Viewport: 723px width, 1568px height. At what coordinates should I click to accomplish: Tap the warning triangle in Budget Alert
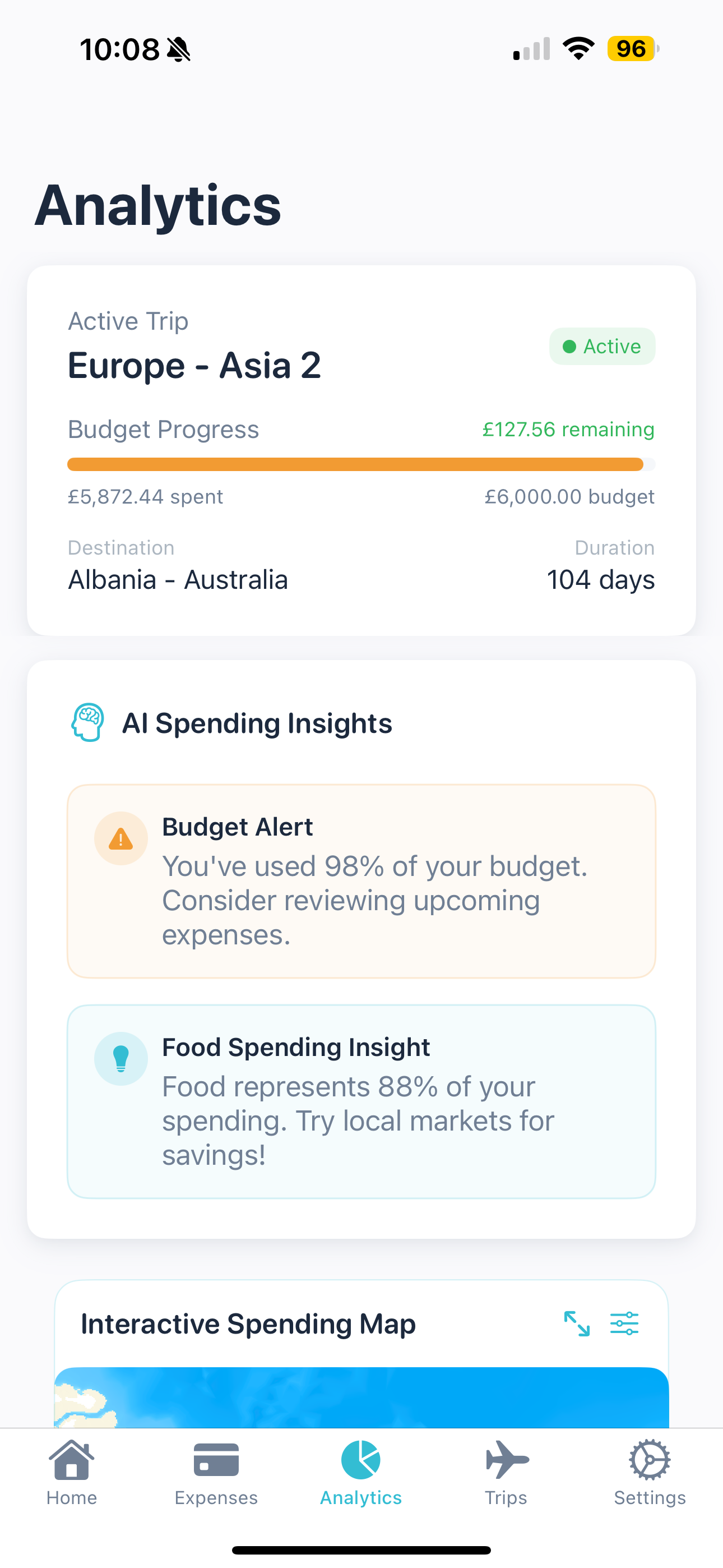pyautogui.click(x=121, y=838)
